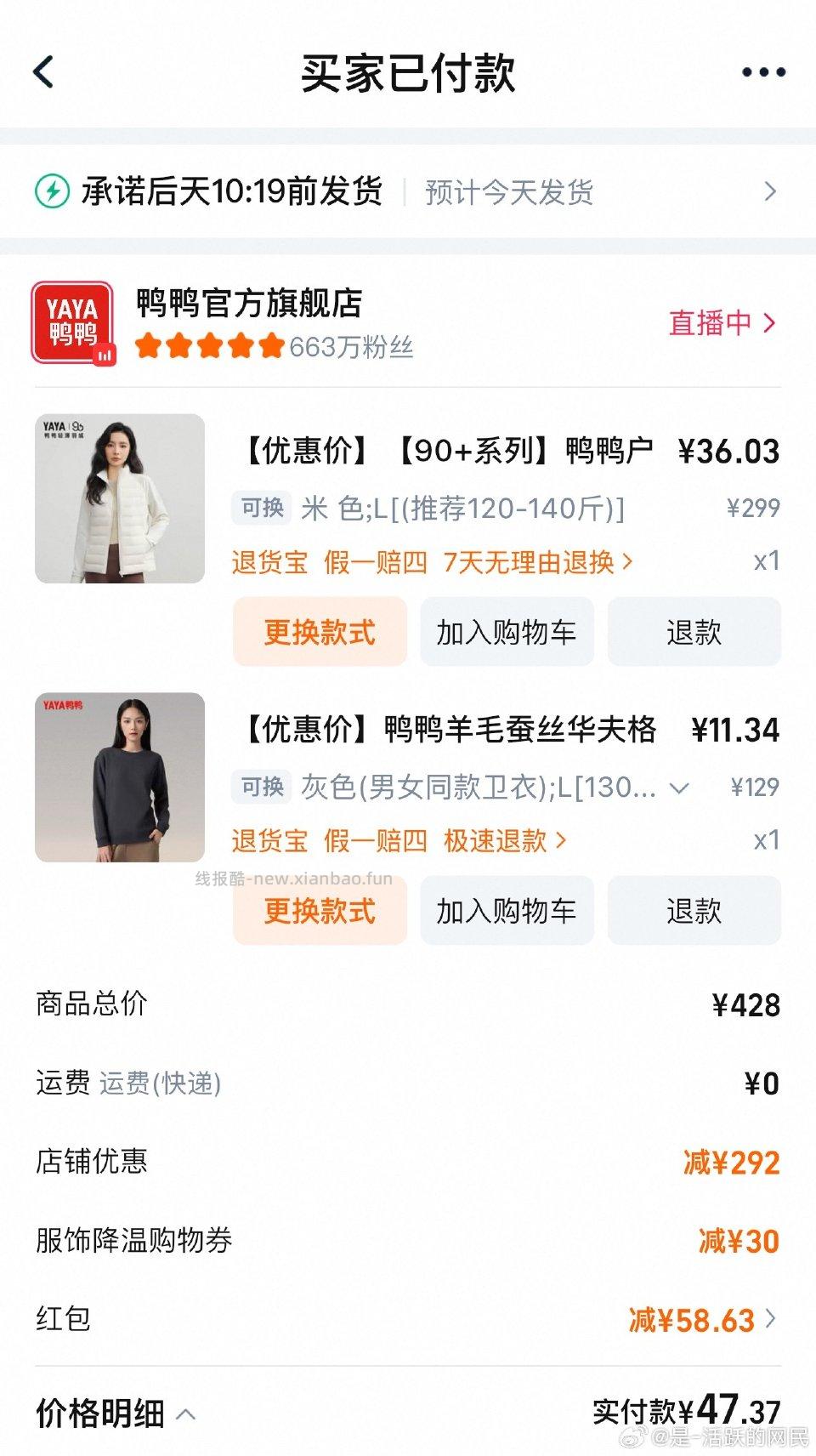Tap the five-star rating of the store
The width and height of the screenshot is (816, 1456).
pyautogui.click(x=207, y=347)
